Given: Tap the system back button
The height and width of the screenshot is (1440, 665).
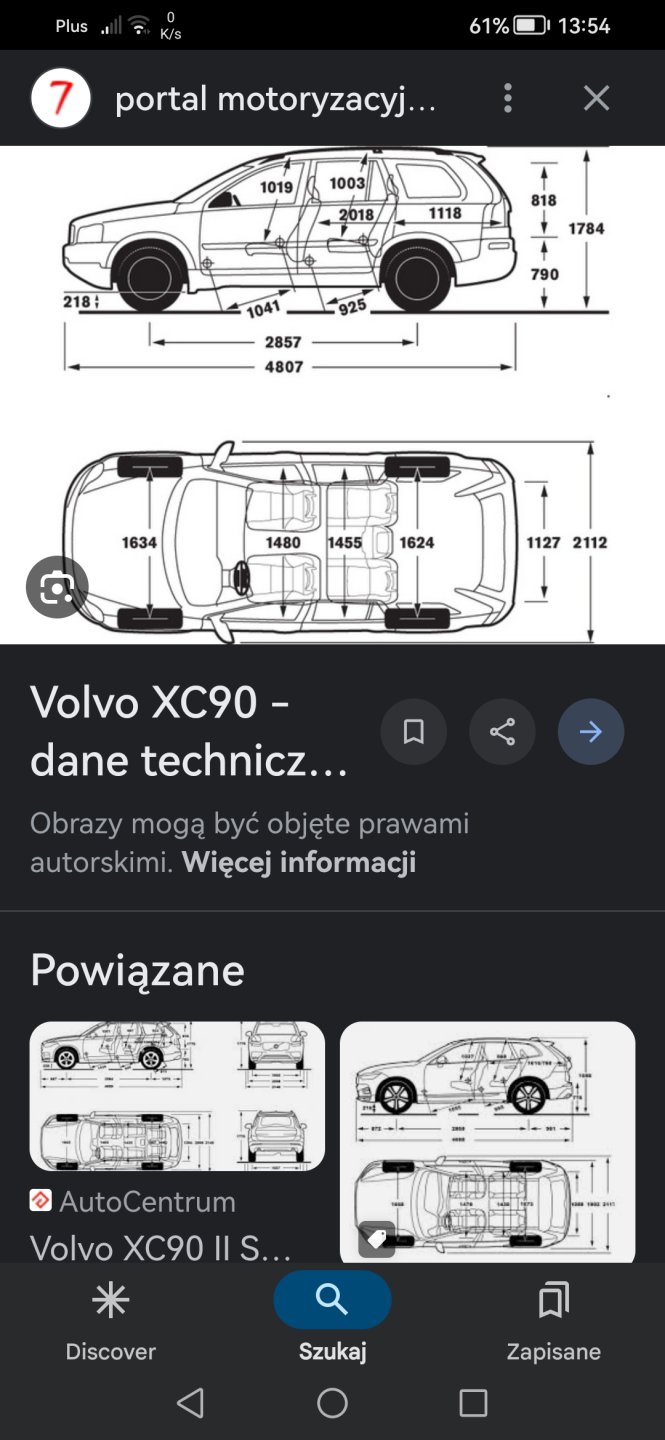Looking at the screenshot, I should (190, 1403).
